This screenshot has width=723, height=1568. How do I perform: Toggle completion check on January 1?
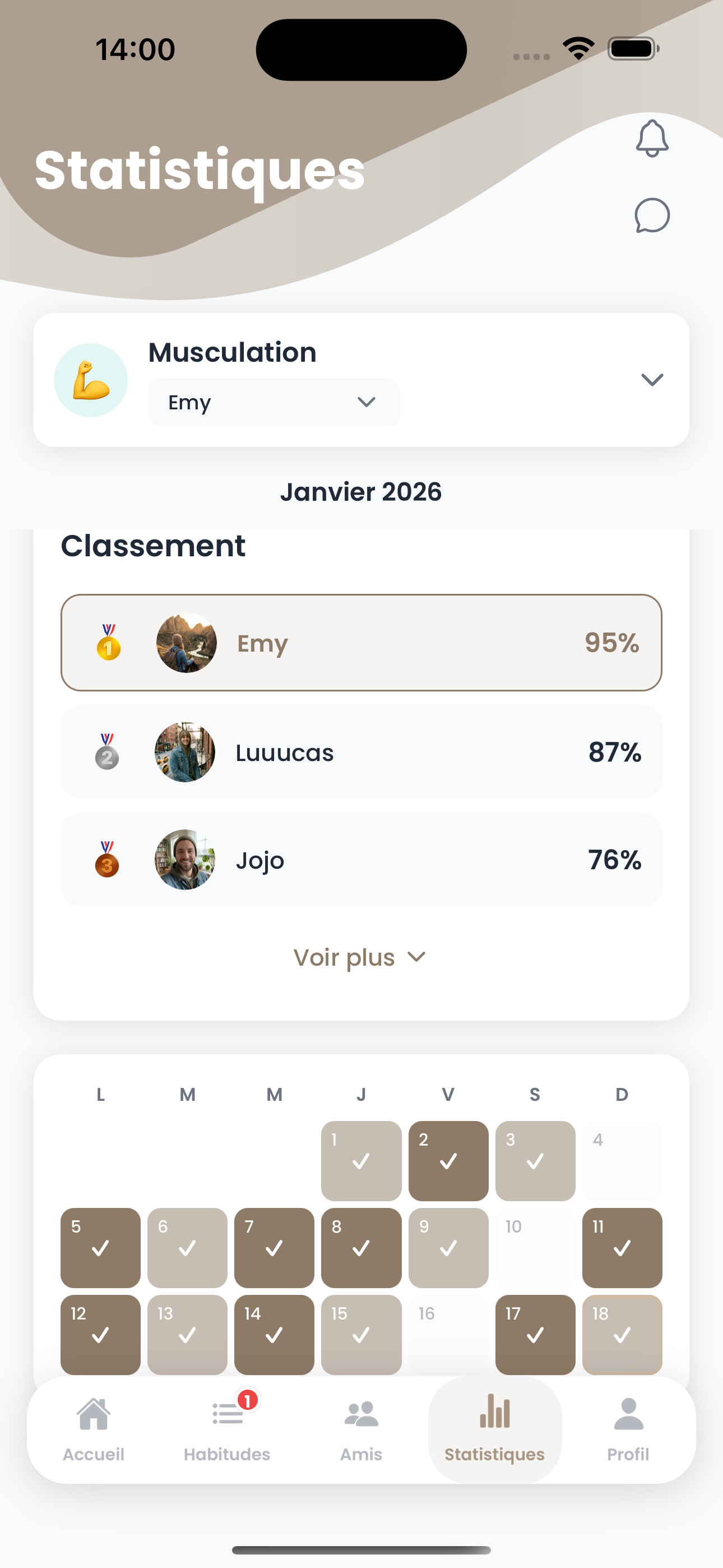361,1160
